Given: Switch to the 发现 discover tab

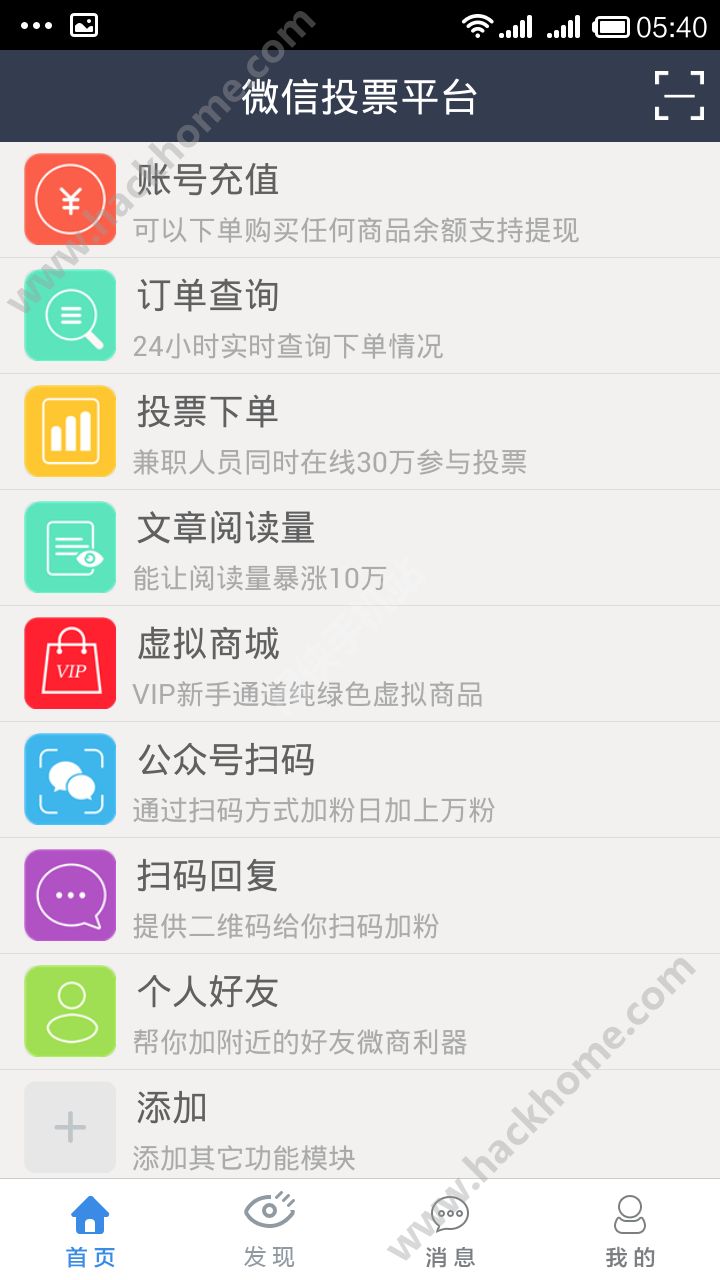Looking at the screenshot, I should (270, 1230).
